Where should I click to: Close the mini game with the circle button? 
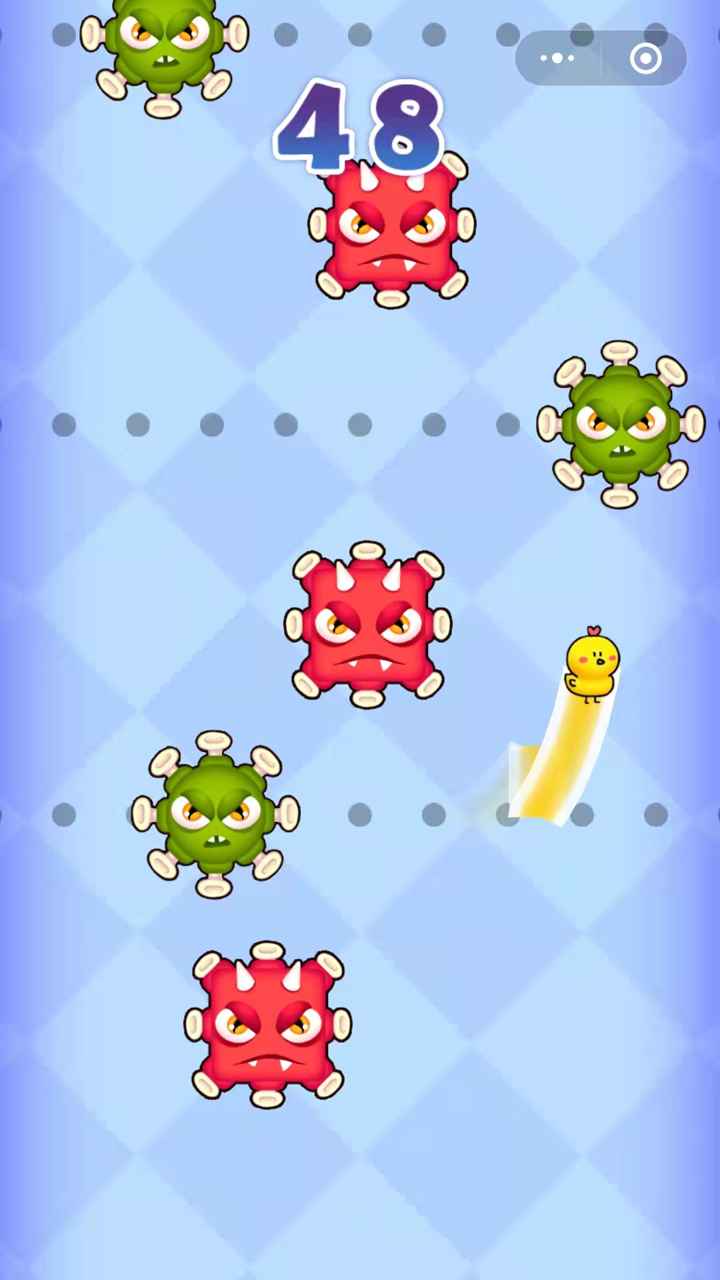click(x=645, y=59)
